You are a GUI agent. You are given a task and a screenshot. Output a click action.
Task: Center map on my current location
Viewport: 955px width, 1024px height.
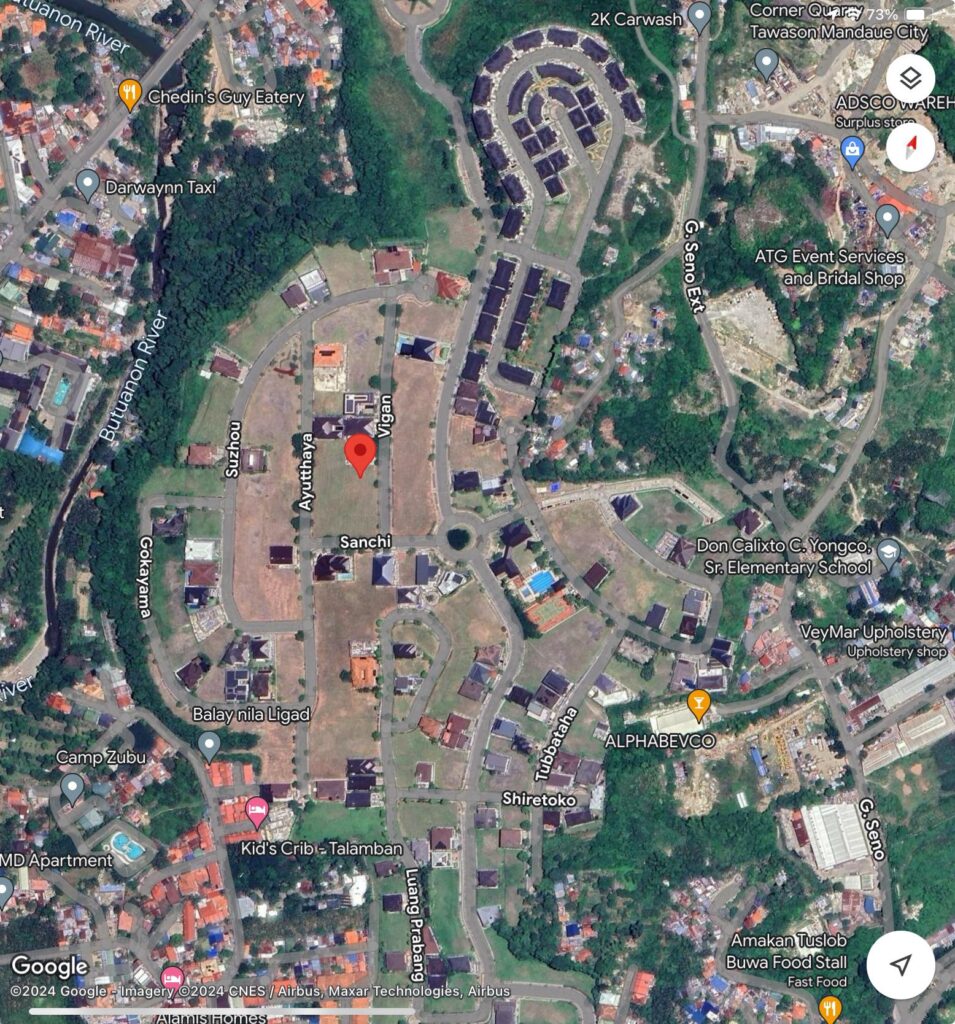901,964
